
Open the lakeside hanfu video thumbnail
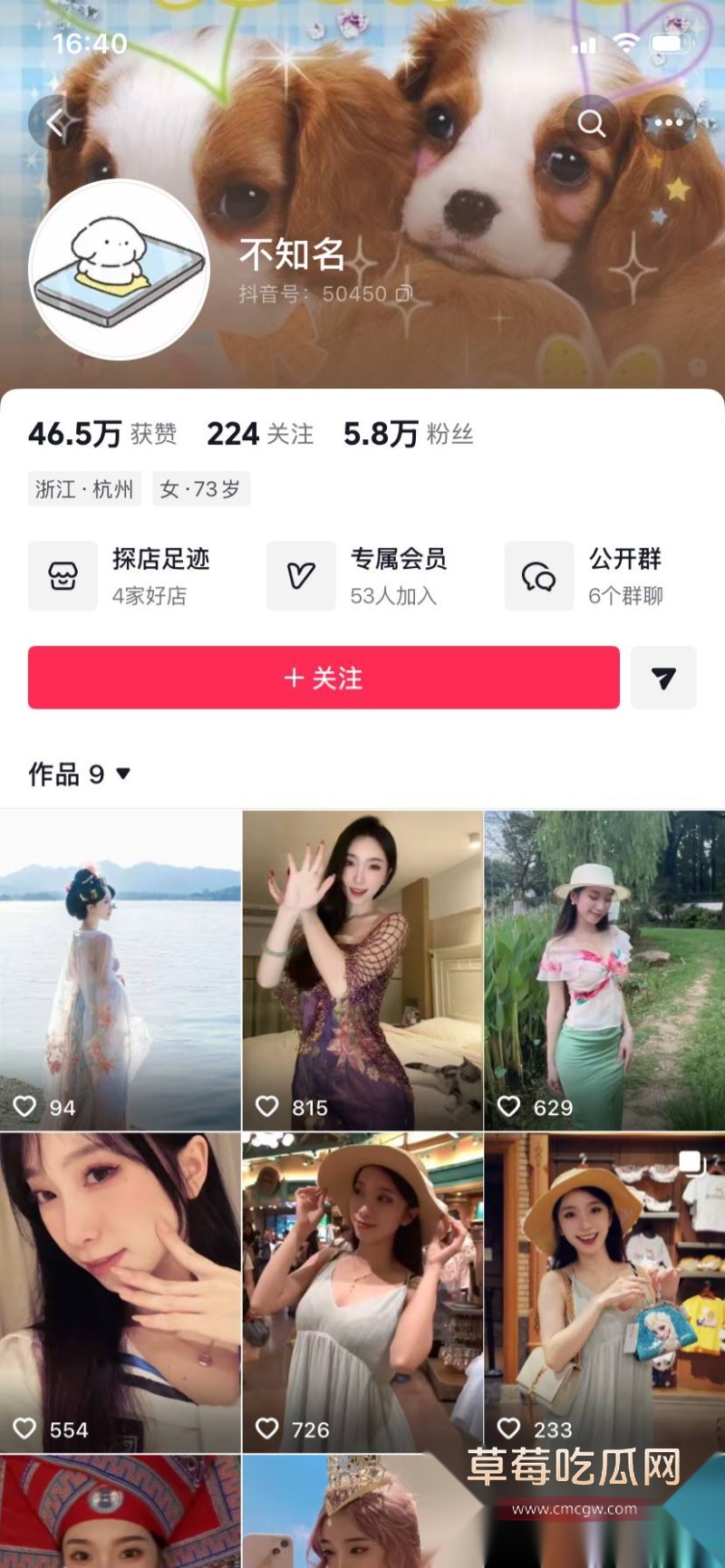[x=121, y=965]
